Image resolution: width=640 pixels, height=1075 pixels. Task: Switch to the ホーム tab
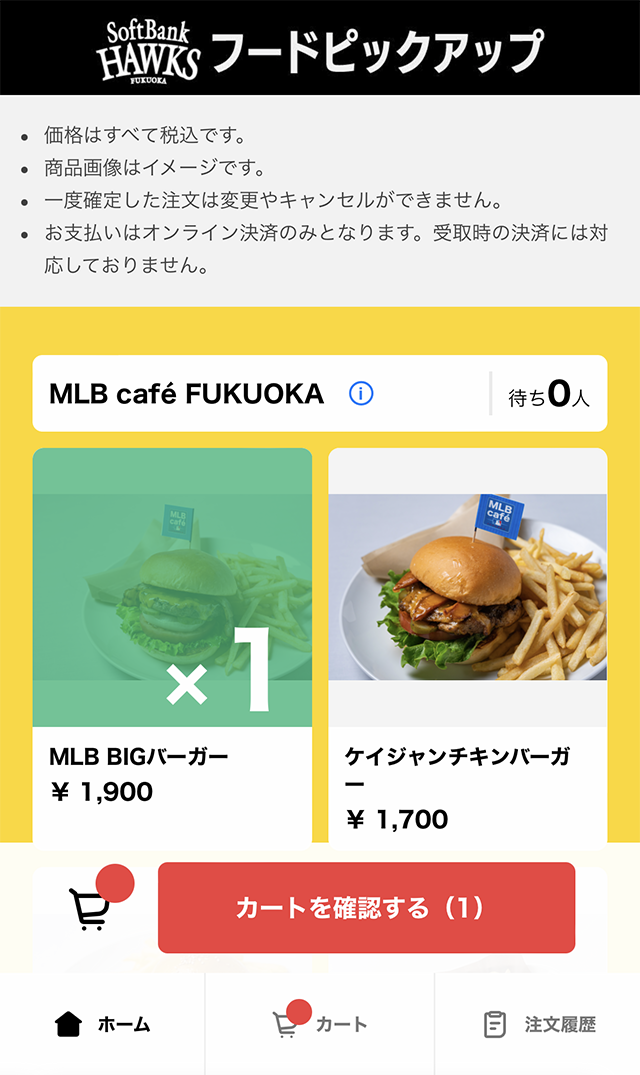pyautogui.click(x=102, y=1024)
